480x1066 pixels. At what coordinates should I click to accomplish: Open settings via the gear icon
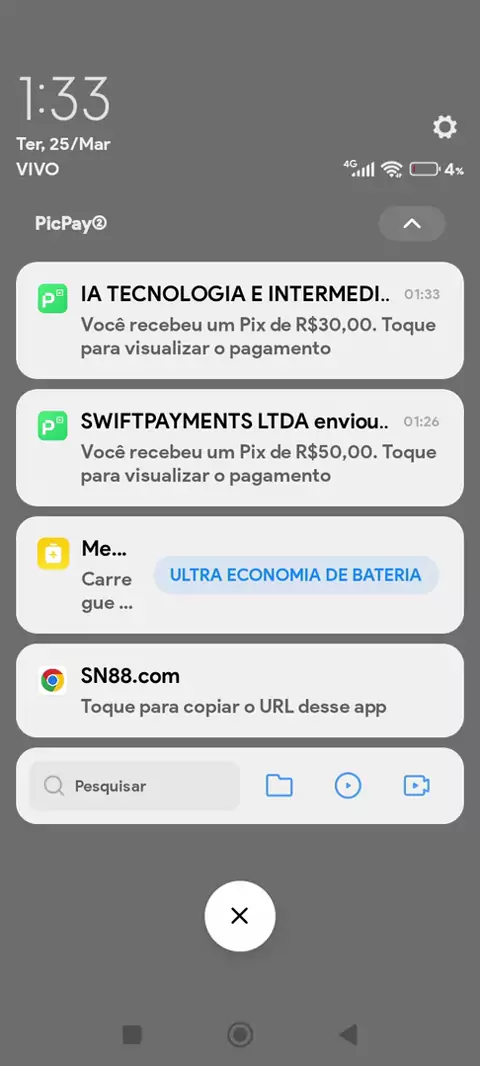(445, 127)
